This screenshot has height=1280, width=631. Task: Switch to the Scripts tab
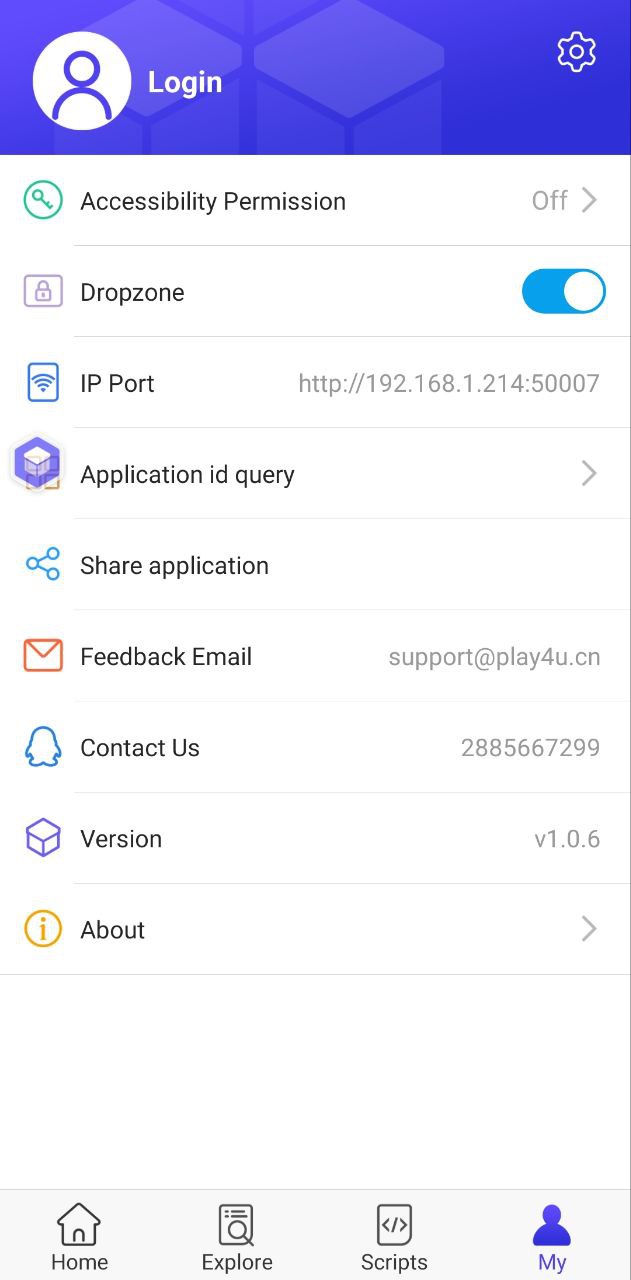point(394,1236)
